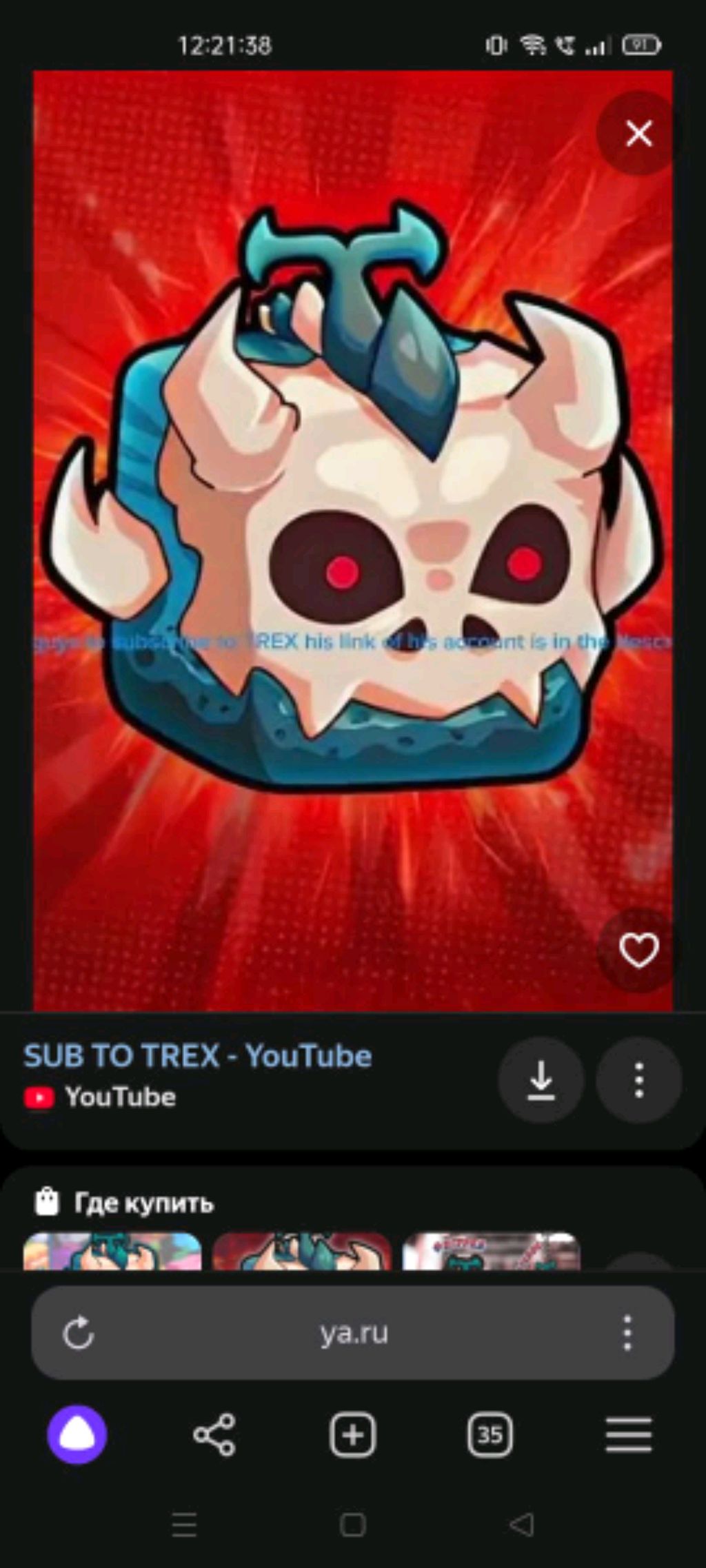706x1568 pixels.
Task: Open image options three-dot menu
Action: pos(638,1080)
